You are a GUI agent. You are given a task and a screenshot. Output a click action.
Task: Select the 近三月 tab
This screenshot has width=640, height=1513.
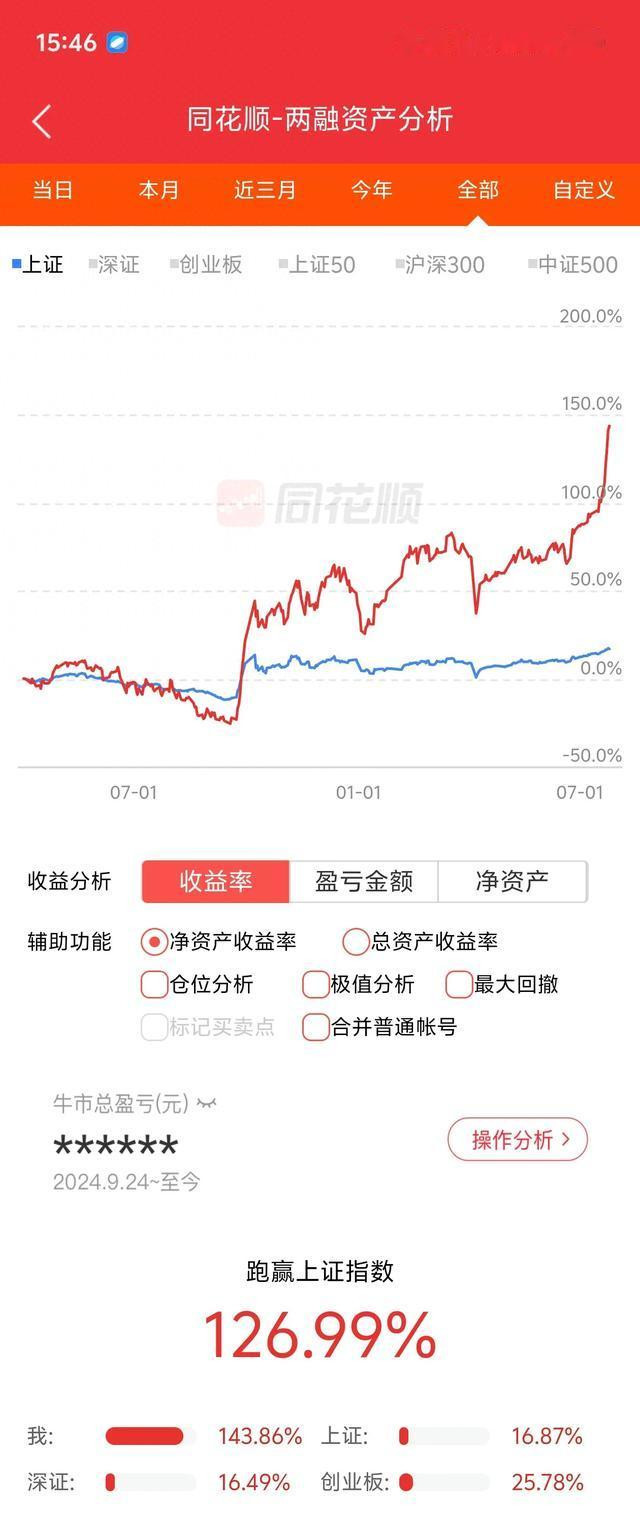click(265, 190)
